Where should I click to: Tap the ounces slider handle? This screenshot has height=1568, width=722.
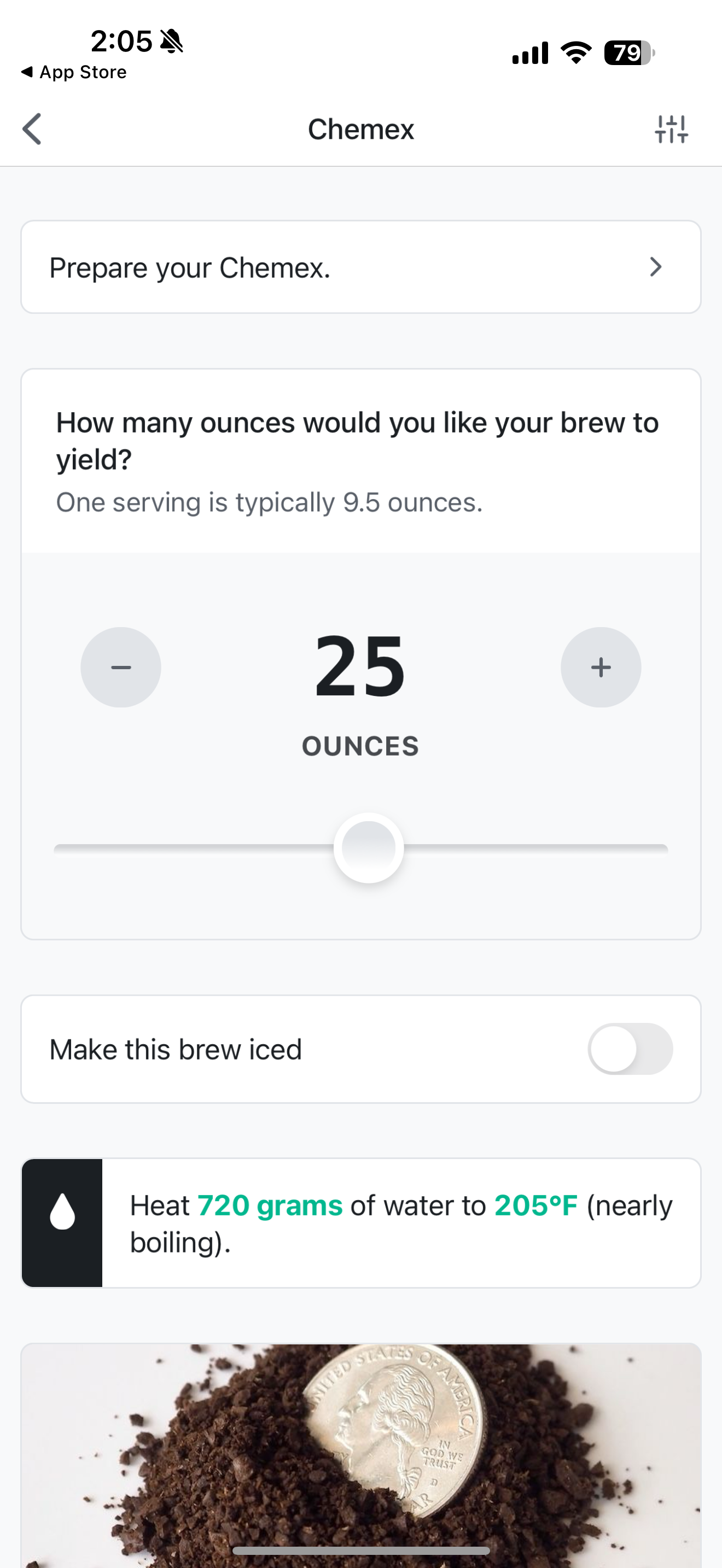click(369, 848)
